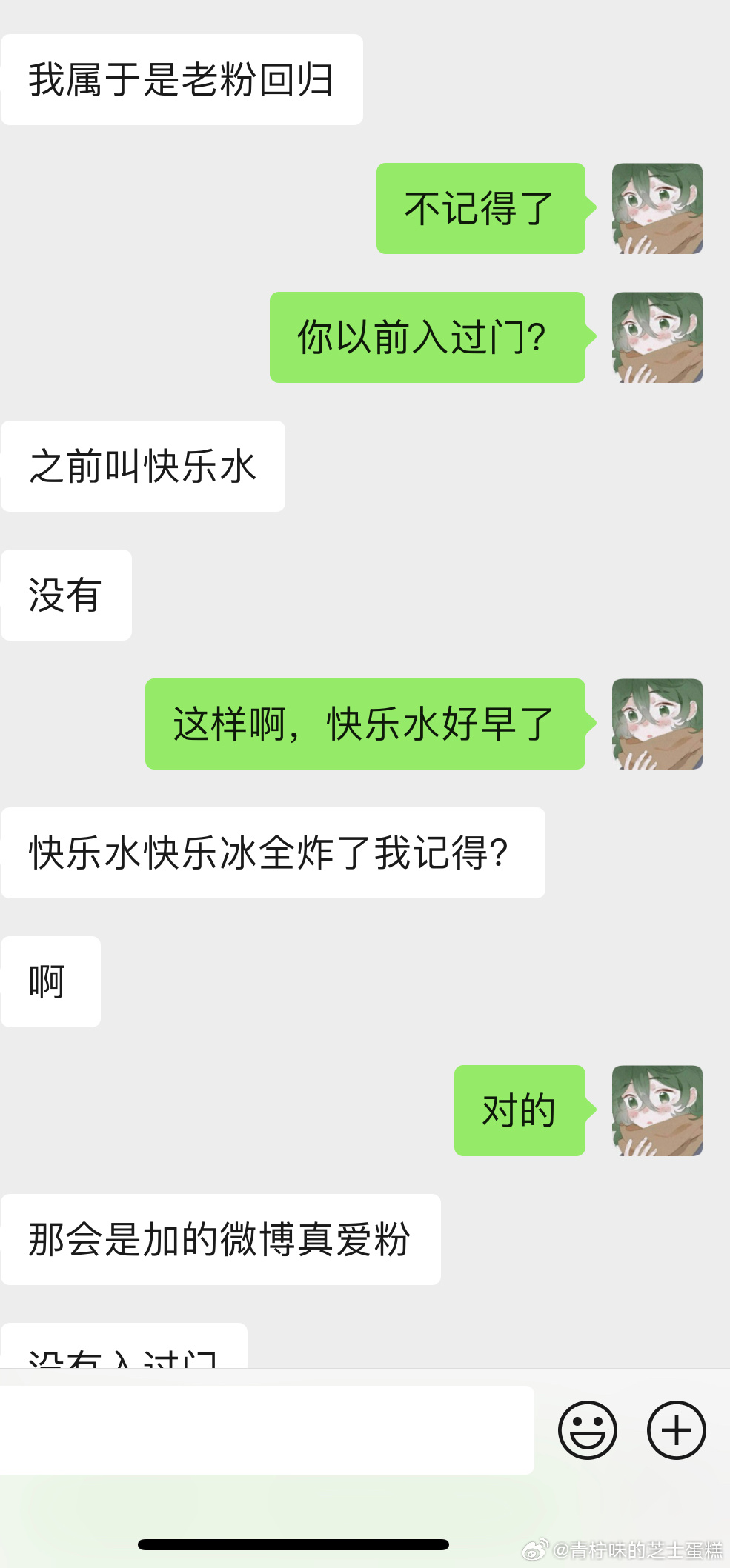The image size is (730, 1568).
Task: Tap avatar beside 对的 message
Action: tap(657, 1110)
